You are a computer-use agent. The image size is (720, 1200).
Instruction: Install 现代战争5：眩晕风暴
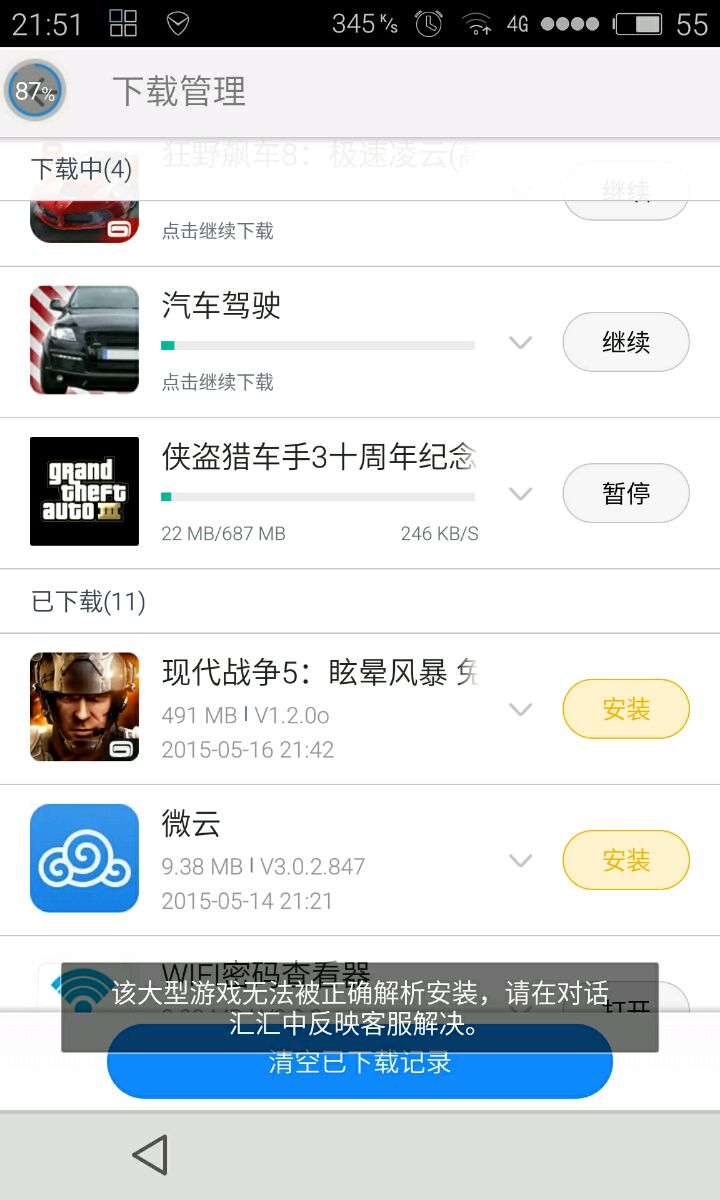626,709
